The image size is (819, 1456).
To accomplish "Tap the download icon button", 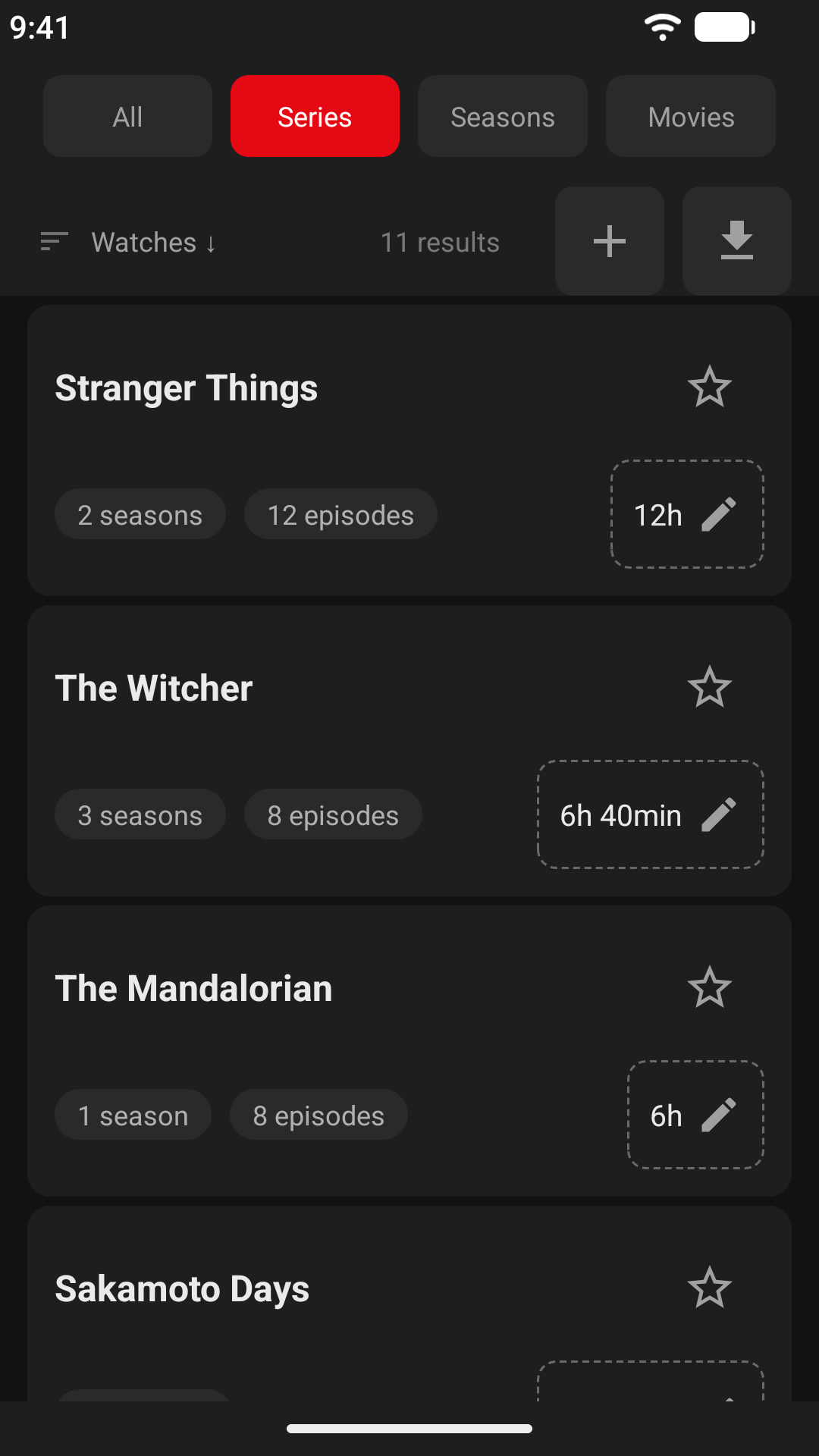I will pyautogui.click(x=737, y=241).
